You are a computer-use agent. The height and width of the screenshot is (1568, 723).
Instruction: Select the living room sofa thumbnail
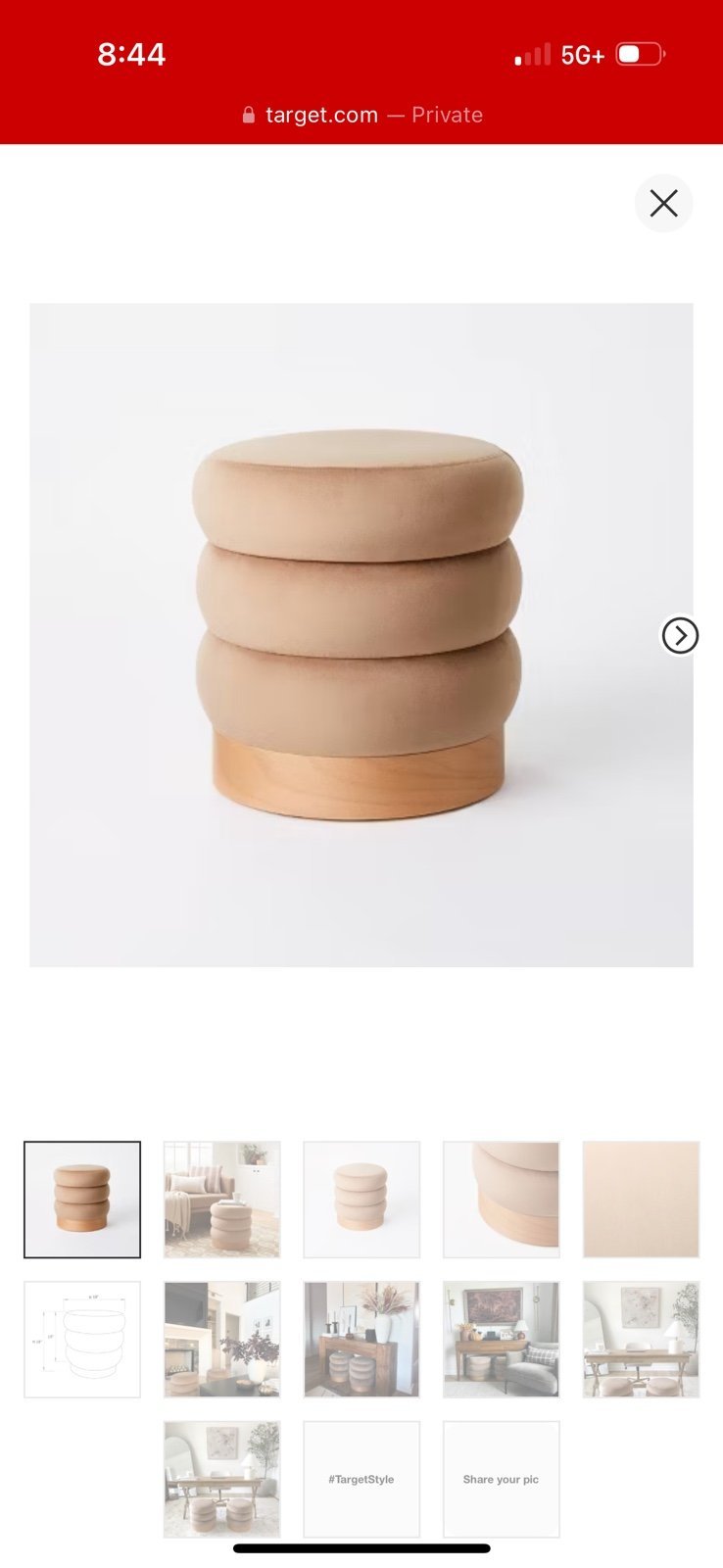[x=222, y=1200]
